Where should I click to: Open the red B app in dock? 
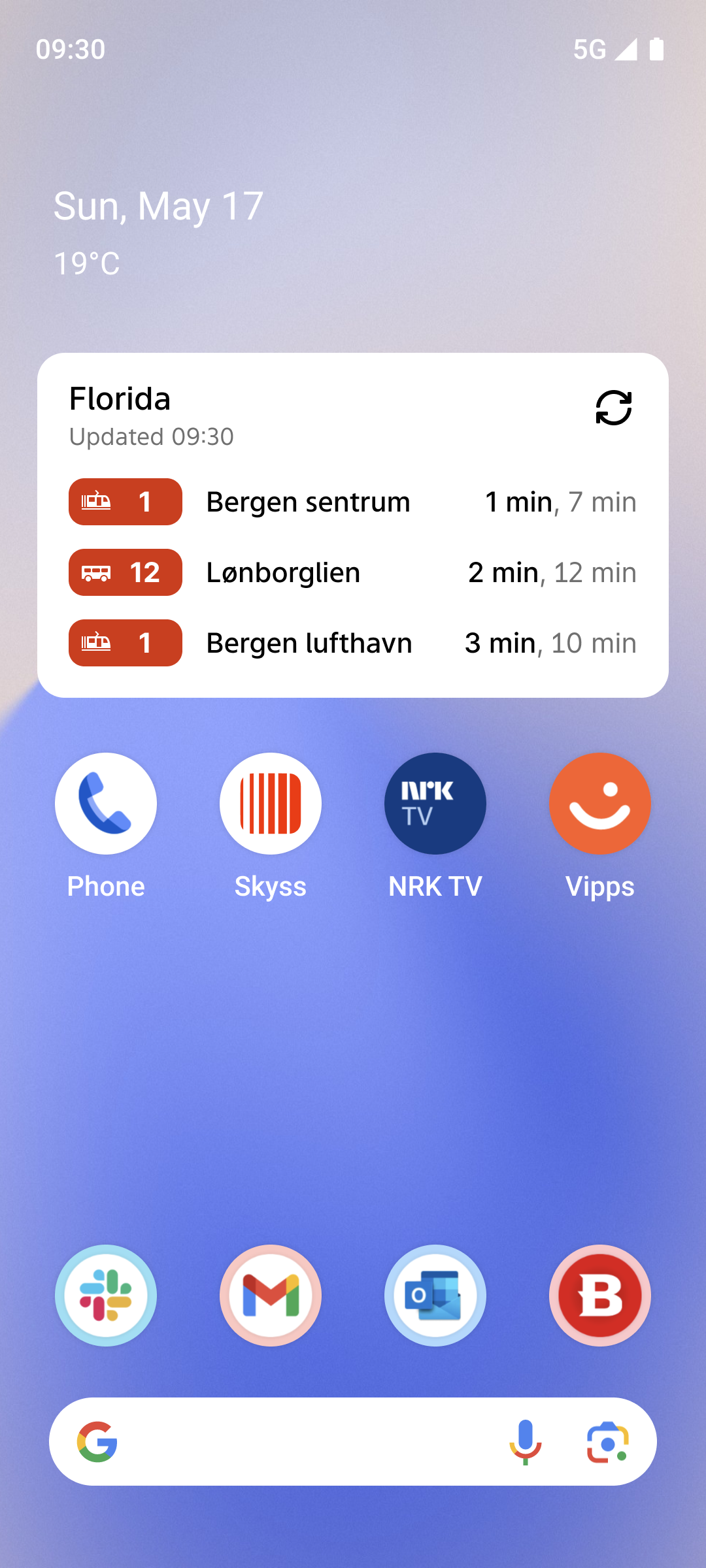tap(600, 1296)
